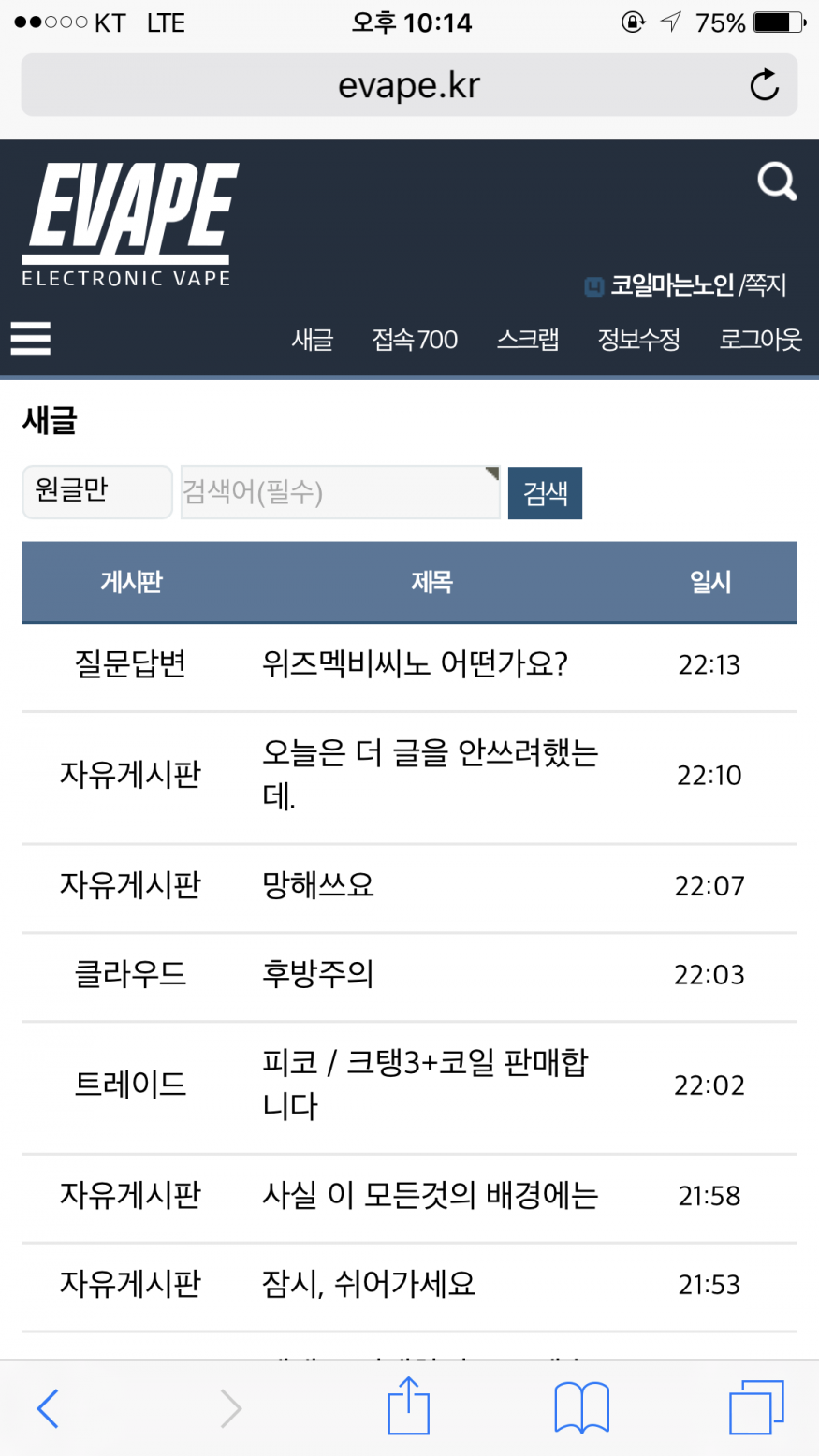Open the post 후방주의

tap(318, 974)
